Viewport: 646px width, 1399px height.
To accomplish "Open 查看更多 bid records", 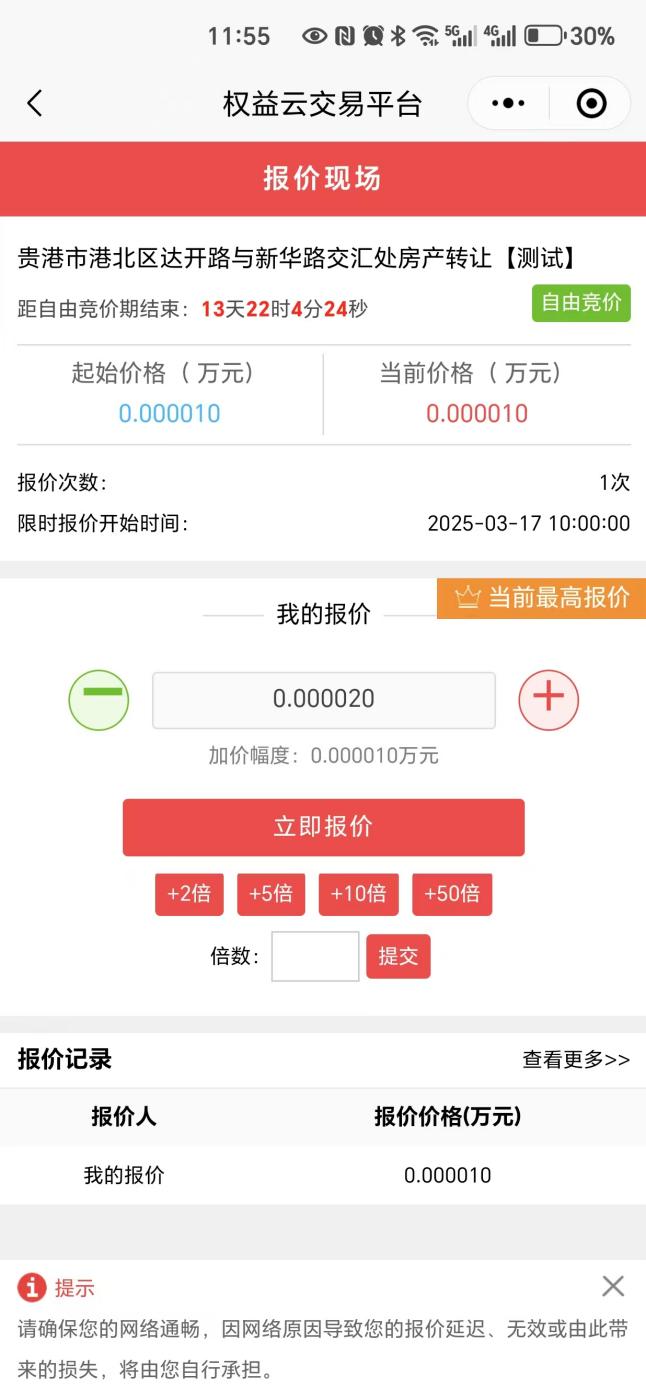I will [575, 1059].
